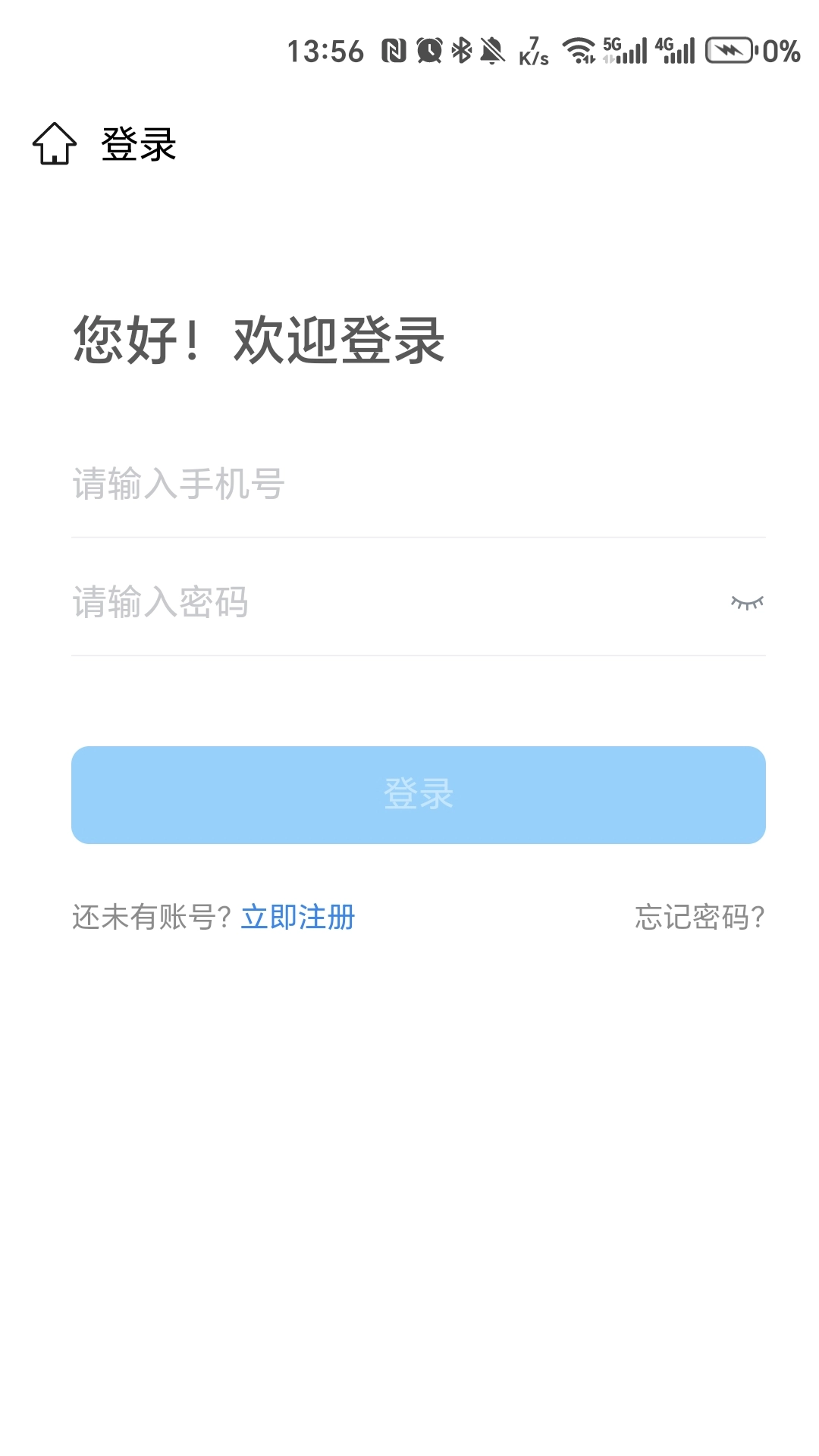Click the 忘记密码 forgot password link
This screenshot has width=819, height=1456.
tap(698, 918)
